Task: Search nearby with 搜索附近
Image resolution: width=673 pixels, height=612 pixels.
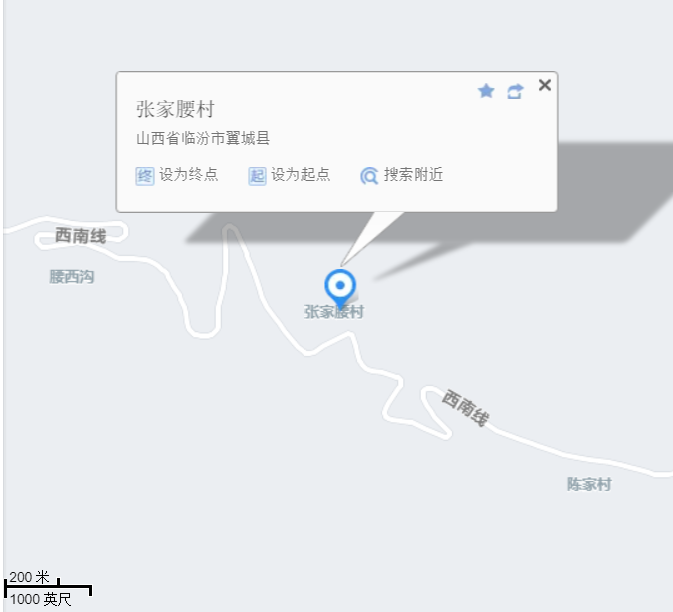Action: click(402, 175)
